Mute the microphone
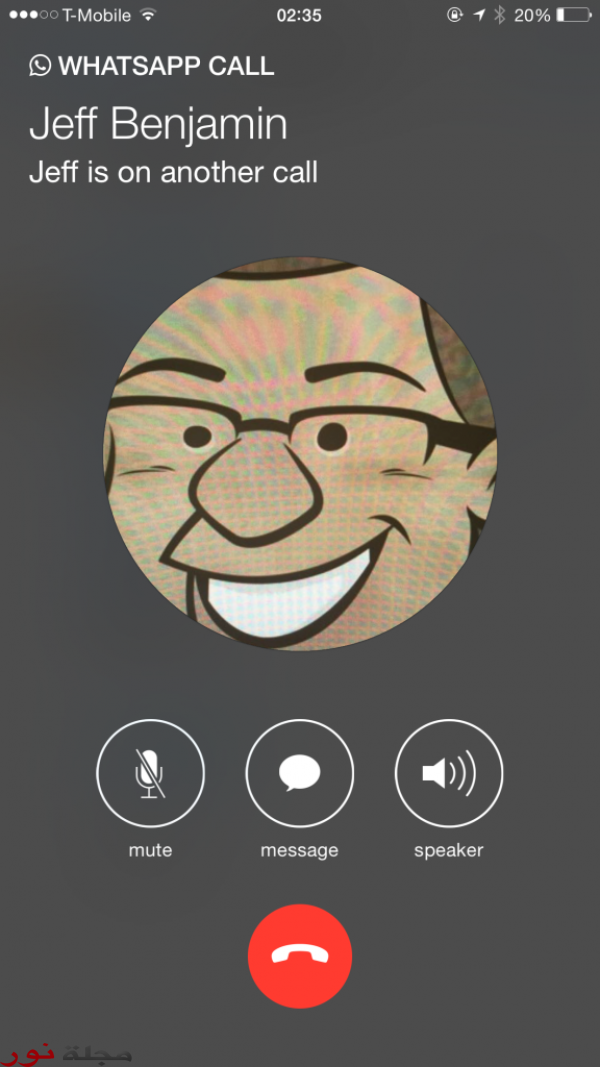The width and height of the screenshot is (600, 1067). click(x=150, y=774)
